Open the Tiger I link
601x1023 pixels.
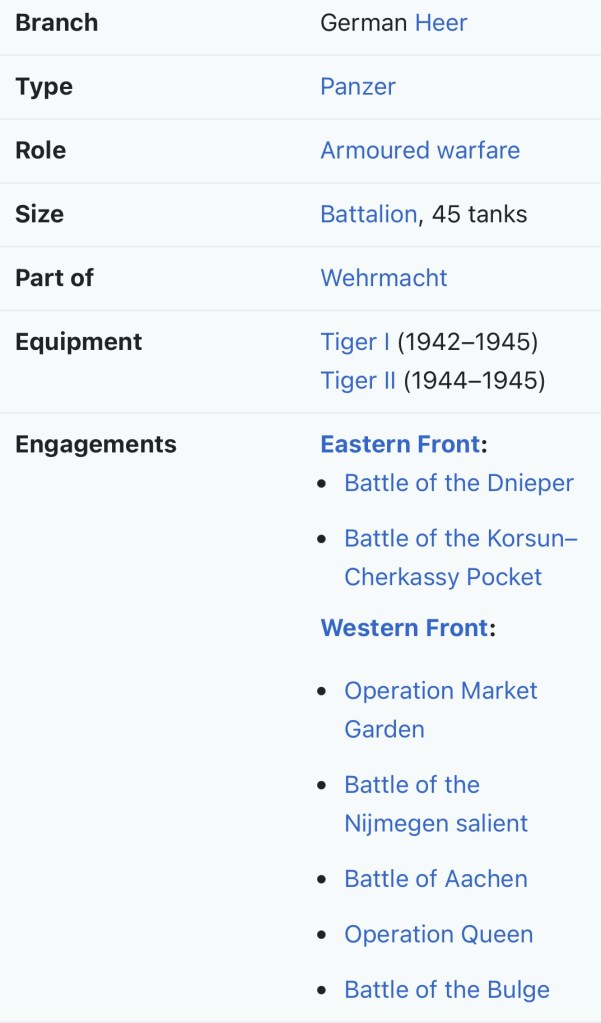point(355,343)
